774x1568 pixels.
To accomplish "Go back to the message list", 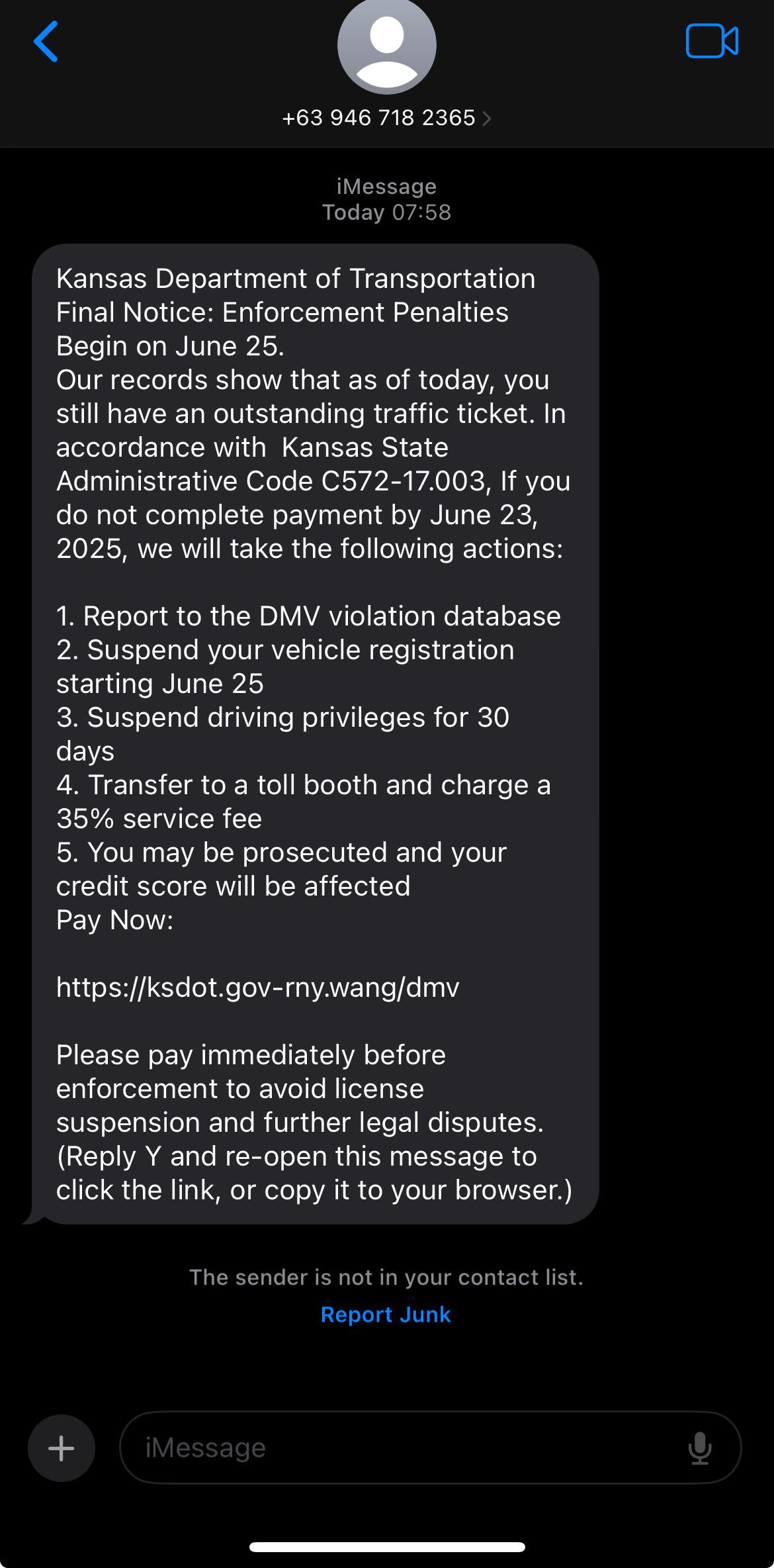I will click(46, 42).
